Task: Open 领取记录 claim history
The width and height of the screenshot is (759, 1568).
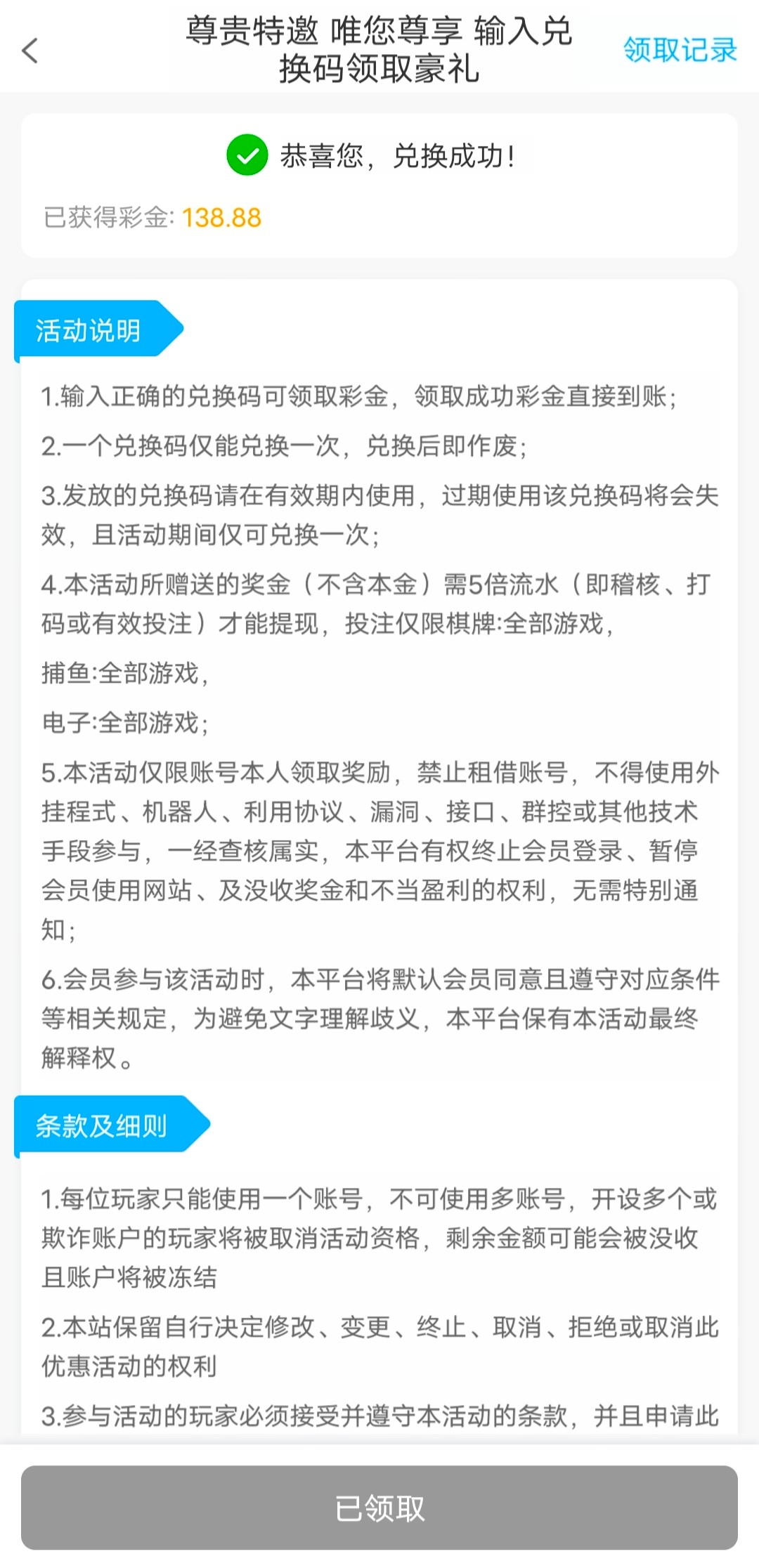Action: 679,50
